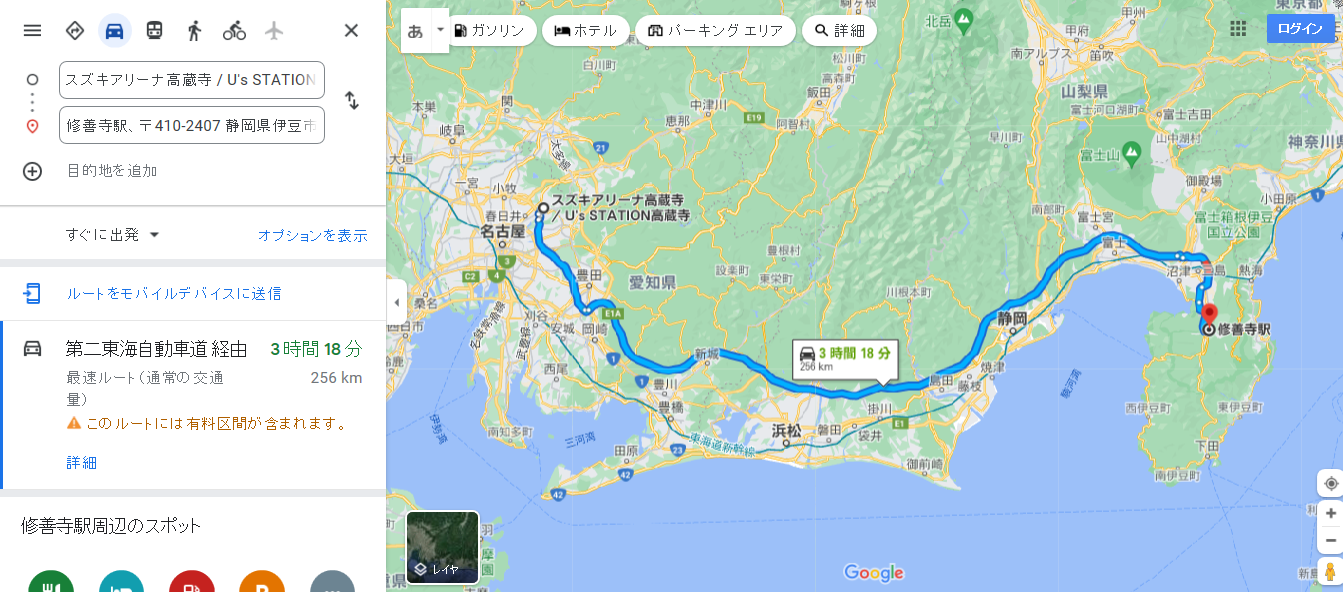Viewport: 1343px width, 592px height.
Task: Tap the パーキング エリア chip
Action: pyautogui.click(x=715, y=30)
